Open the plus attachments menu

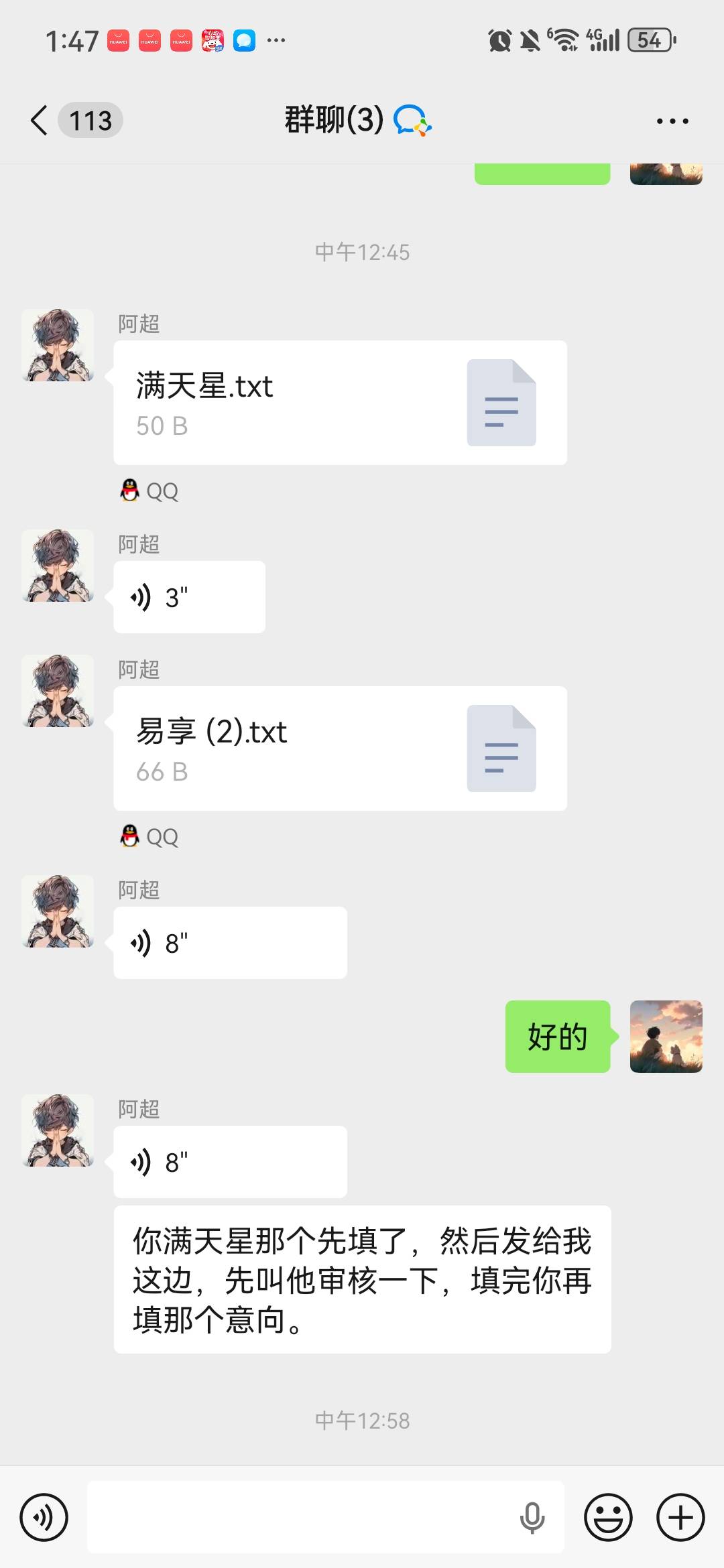(x=680, y=1517)
